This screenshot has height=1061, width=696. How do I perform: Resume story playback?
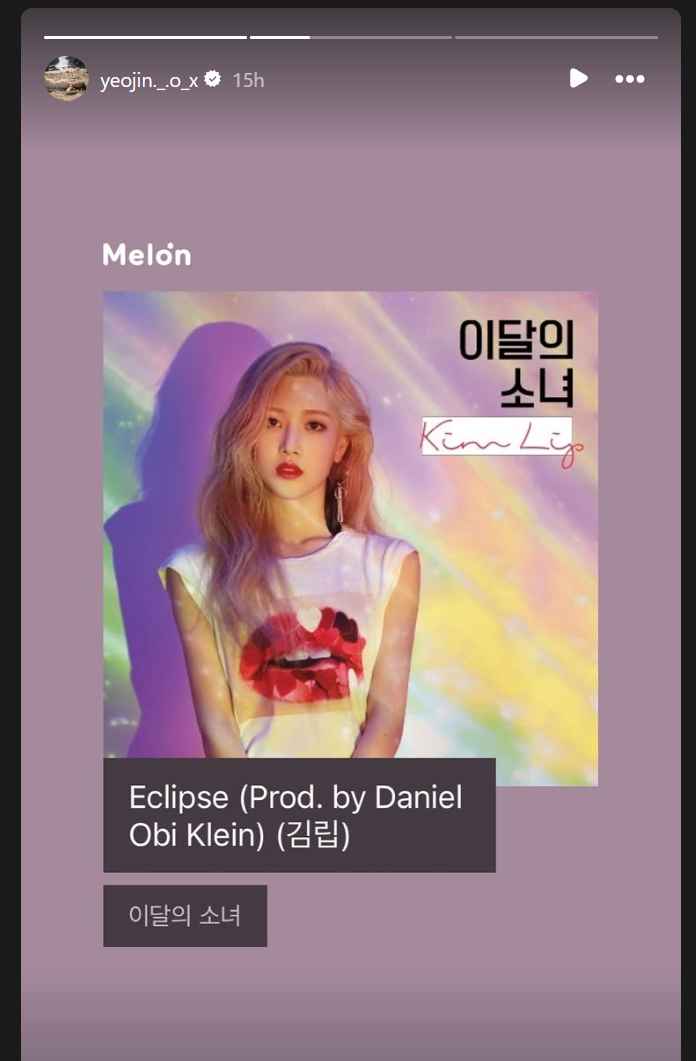pos(578,79)
